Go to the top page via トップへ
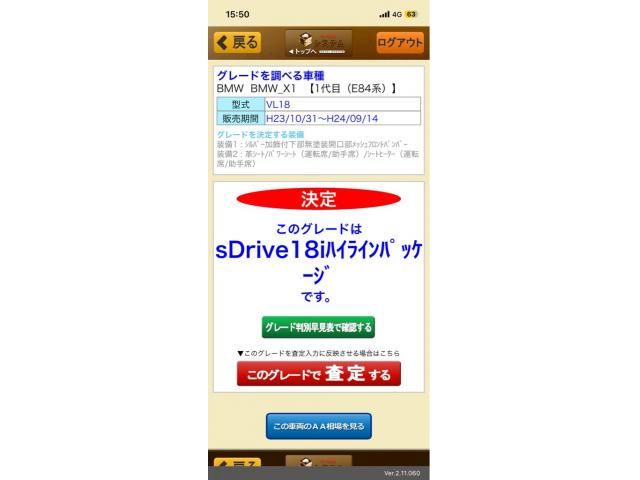The height and width of the screenshot is (480, 640). (x=318, y=43)
